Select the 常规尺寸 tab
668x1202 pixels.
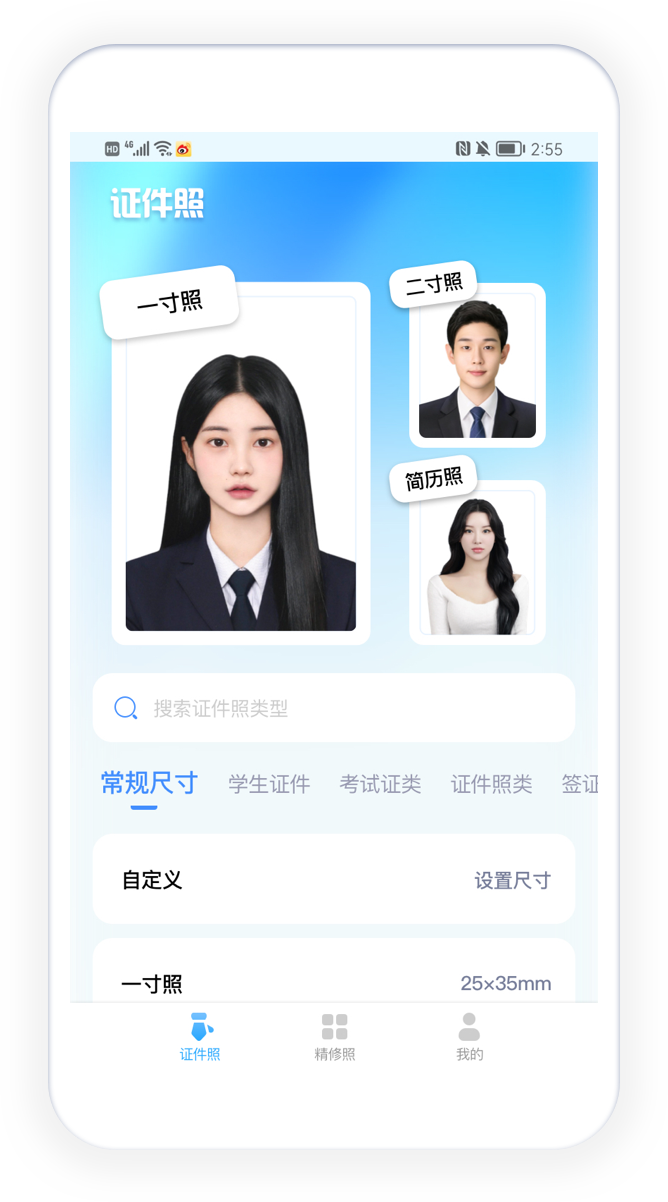pyautogui.click(x=149, y=783)
